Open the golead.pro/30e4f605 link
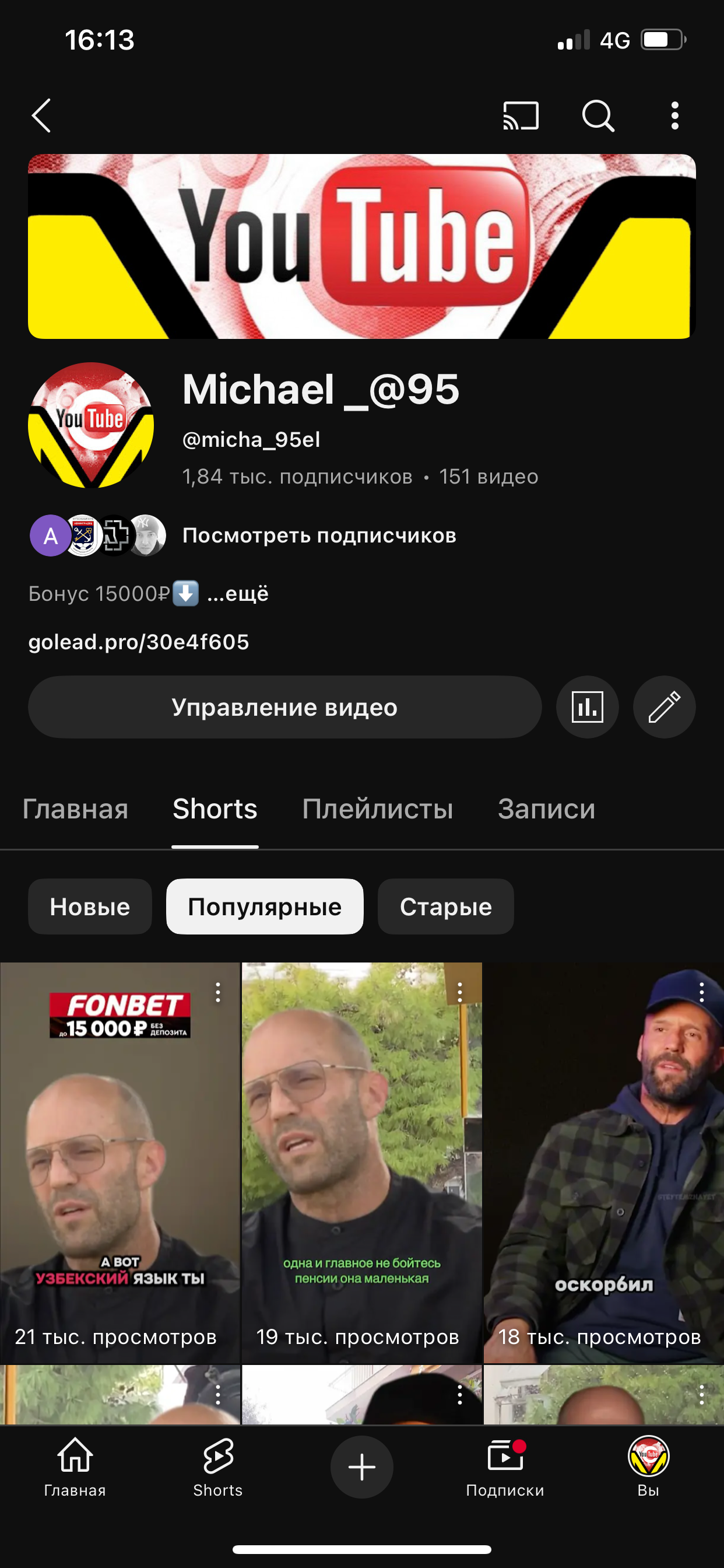Viewport: 724px width, 1568px height. pos(139,641)
